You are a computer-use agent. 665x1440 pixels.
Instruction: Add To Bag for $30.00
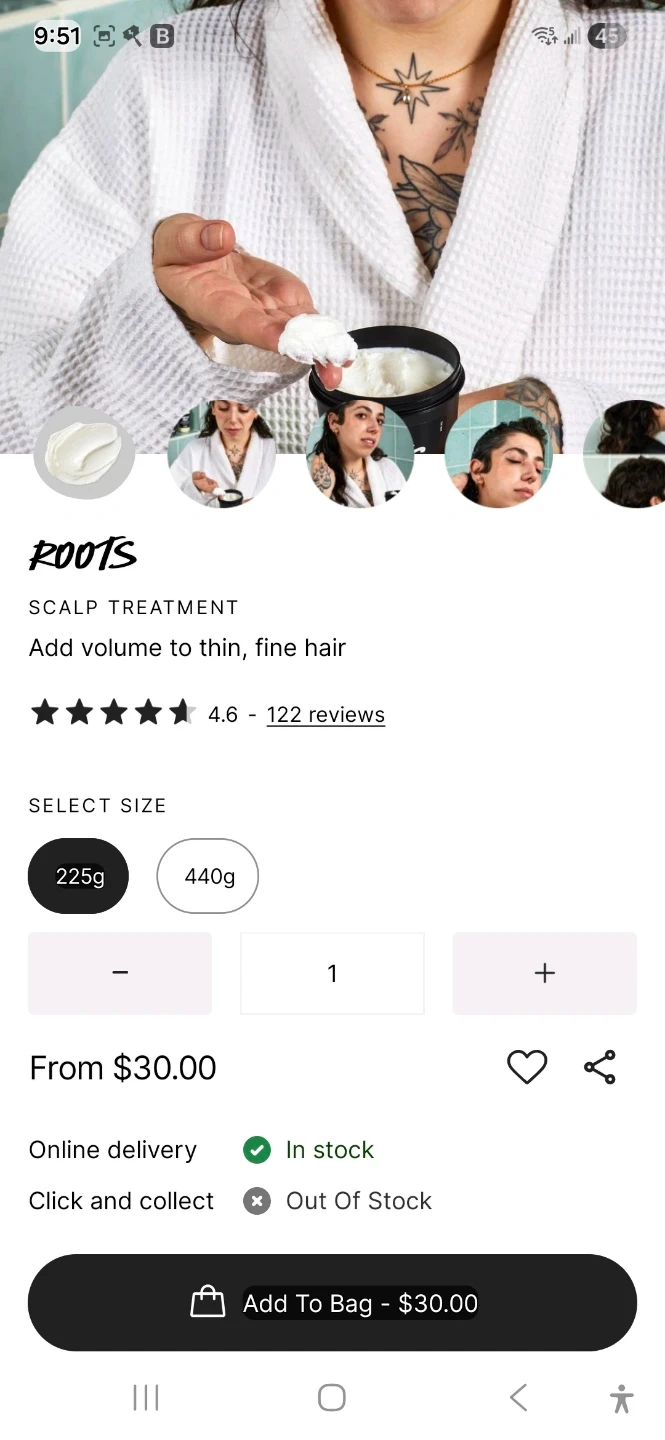pos(332,1302)
